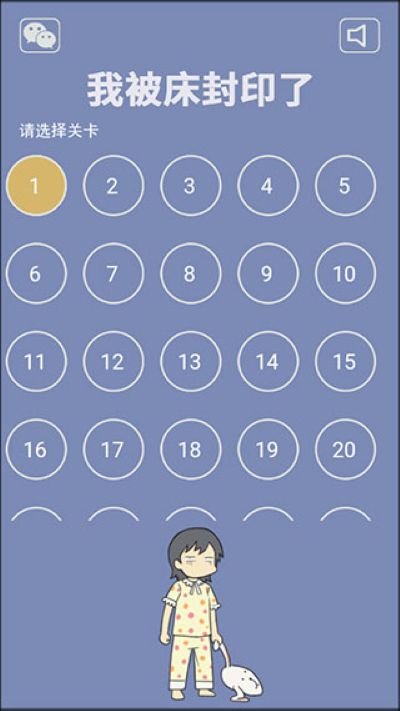Choose level 12
This screenshot has width=400, height=711.
tap(113, 361)
